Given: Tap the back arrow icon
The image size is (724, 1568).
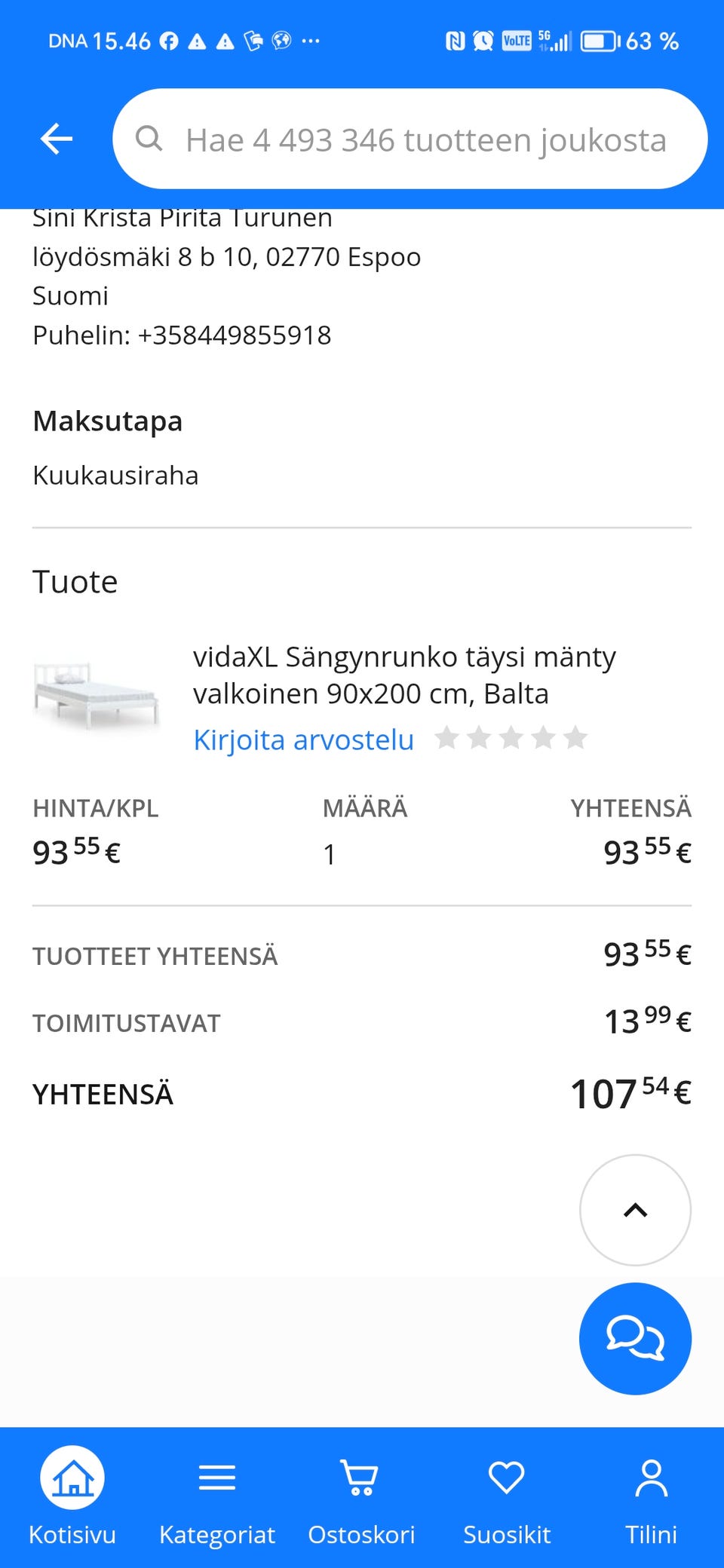Looking at the screenshot, I should pyautogui.click(x=56, y=138).
